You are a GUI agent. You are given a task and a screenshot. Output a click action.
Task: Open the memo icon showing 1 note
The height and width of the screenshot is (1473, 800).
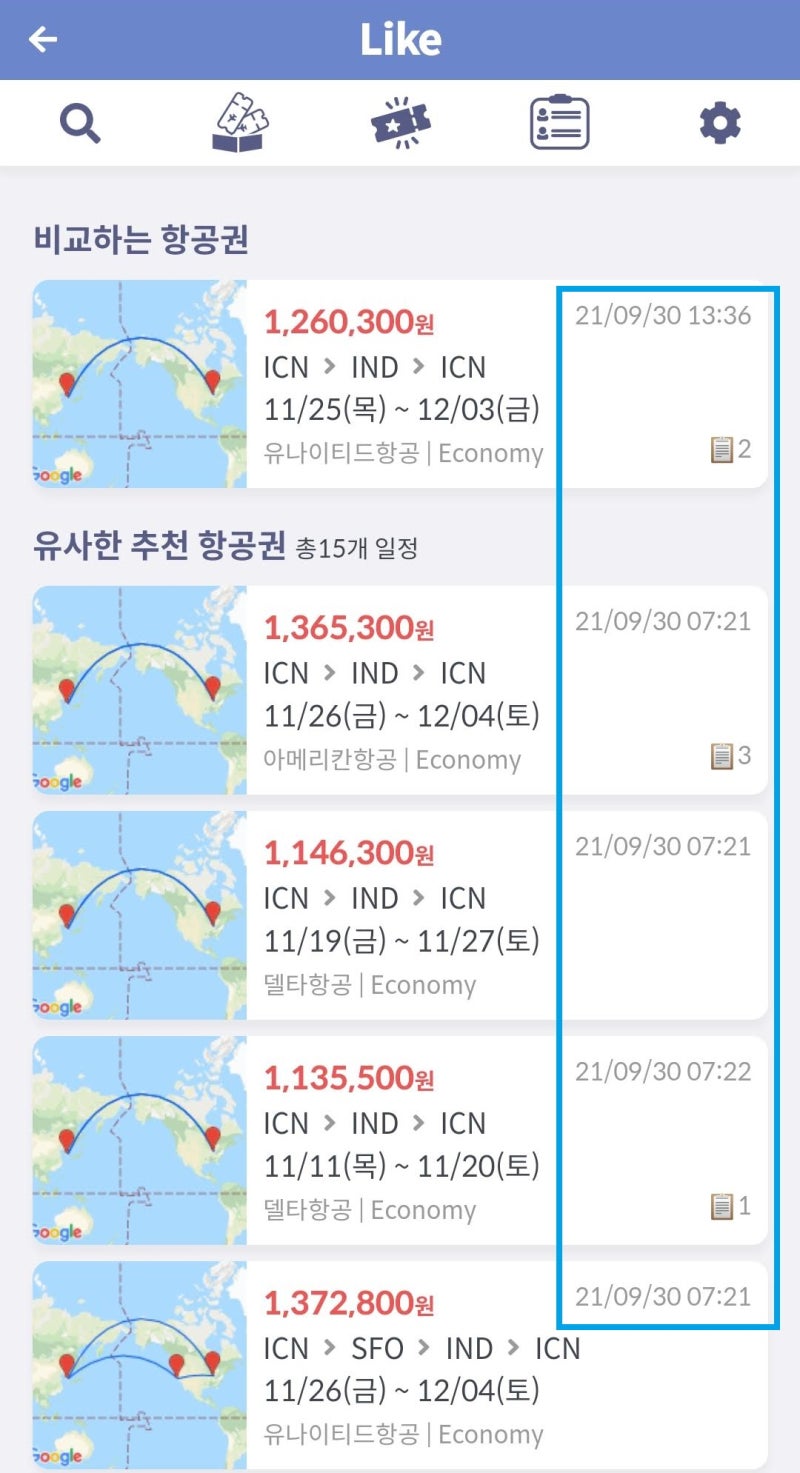click(x=724, y=1205)
